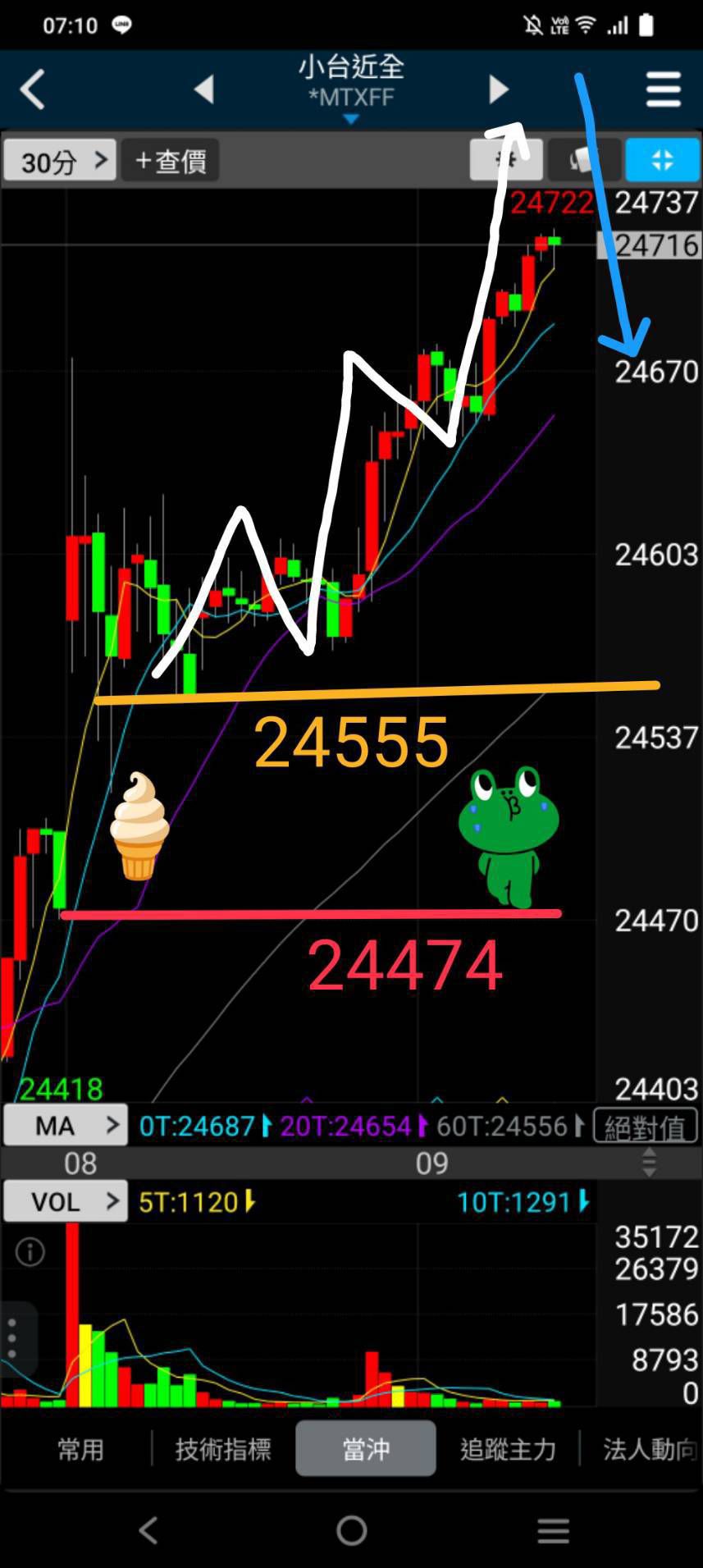Go back with the top-left arrow
703x1568 pixels.
33,89
